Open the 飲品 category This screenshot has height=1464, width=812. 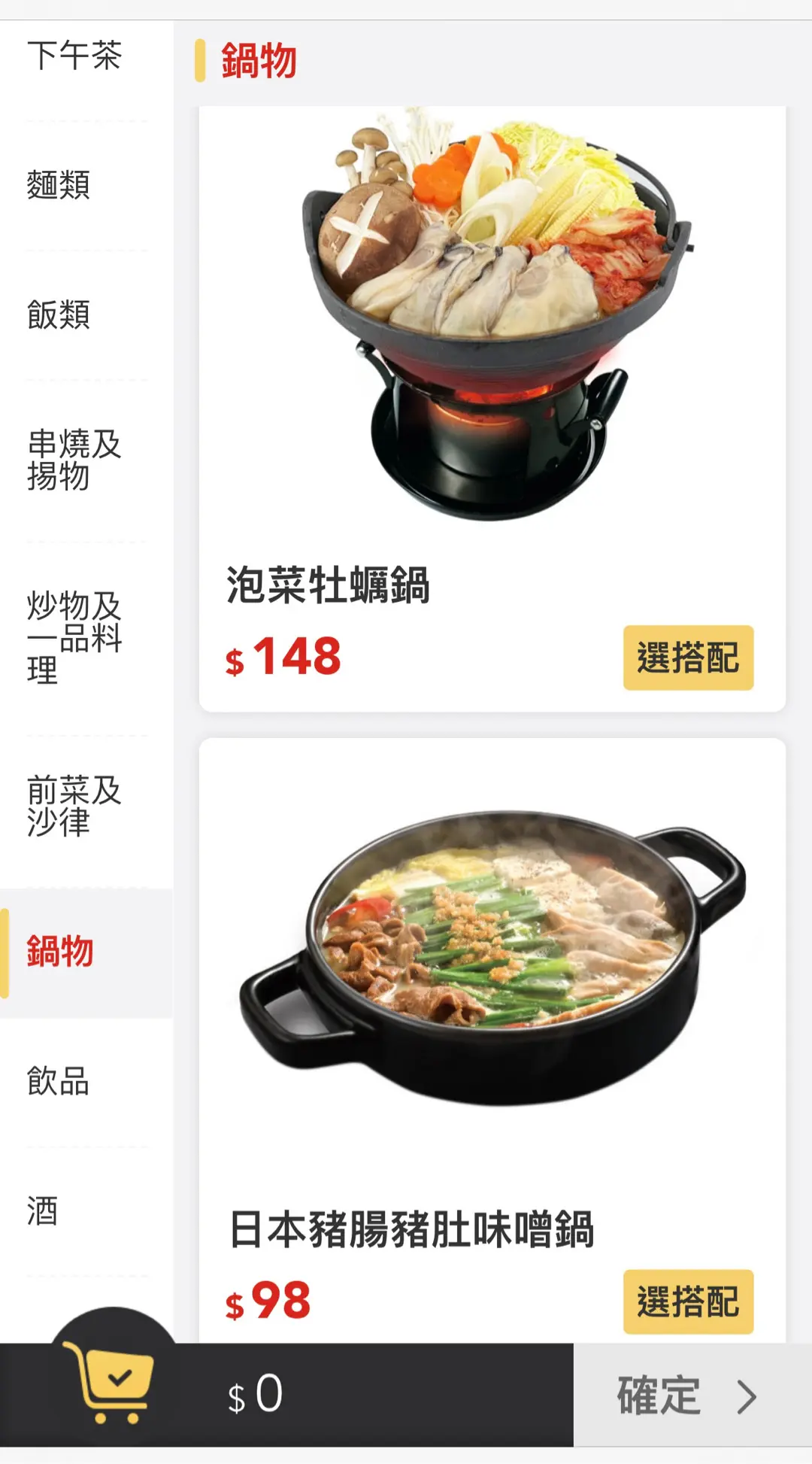coord(59,1082)
